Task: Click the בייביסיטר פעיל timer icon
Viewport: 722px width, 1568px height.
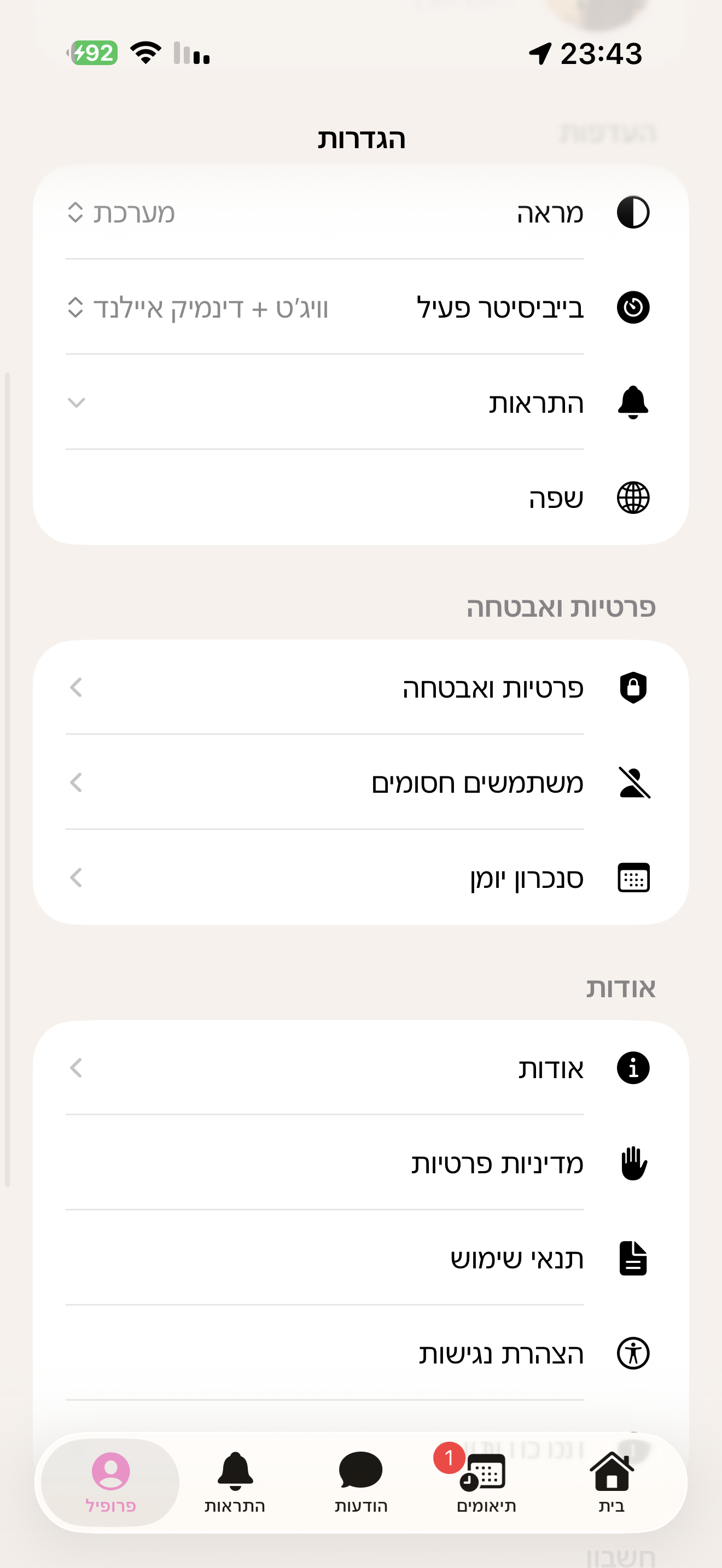Action: 633,308
